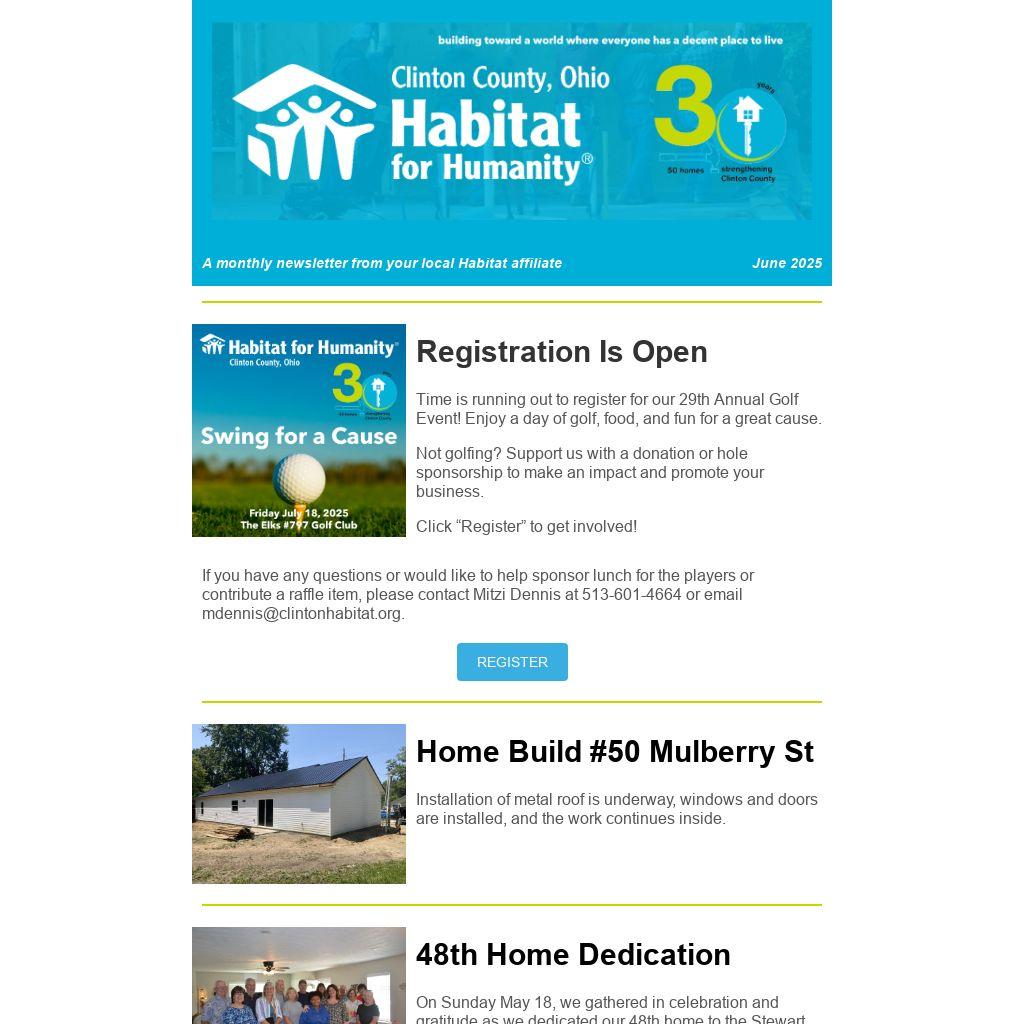
Task: Tap the REGISTER button
Action: (512, 662)
